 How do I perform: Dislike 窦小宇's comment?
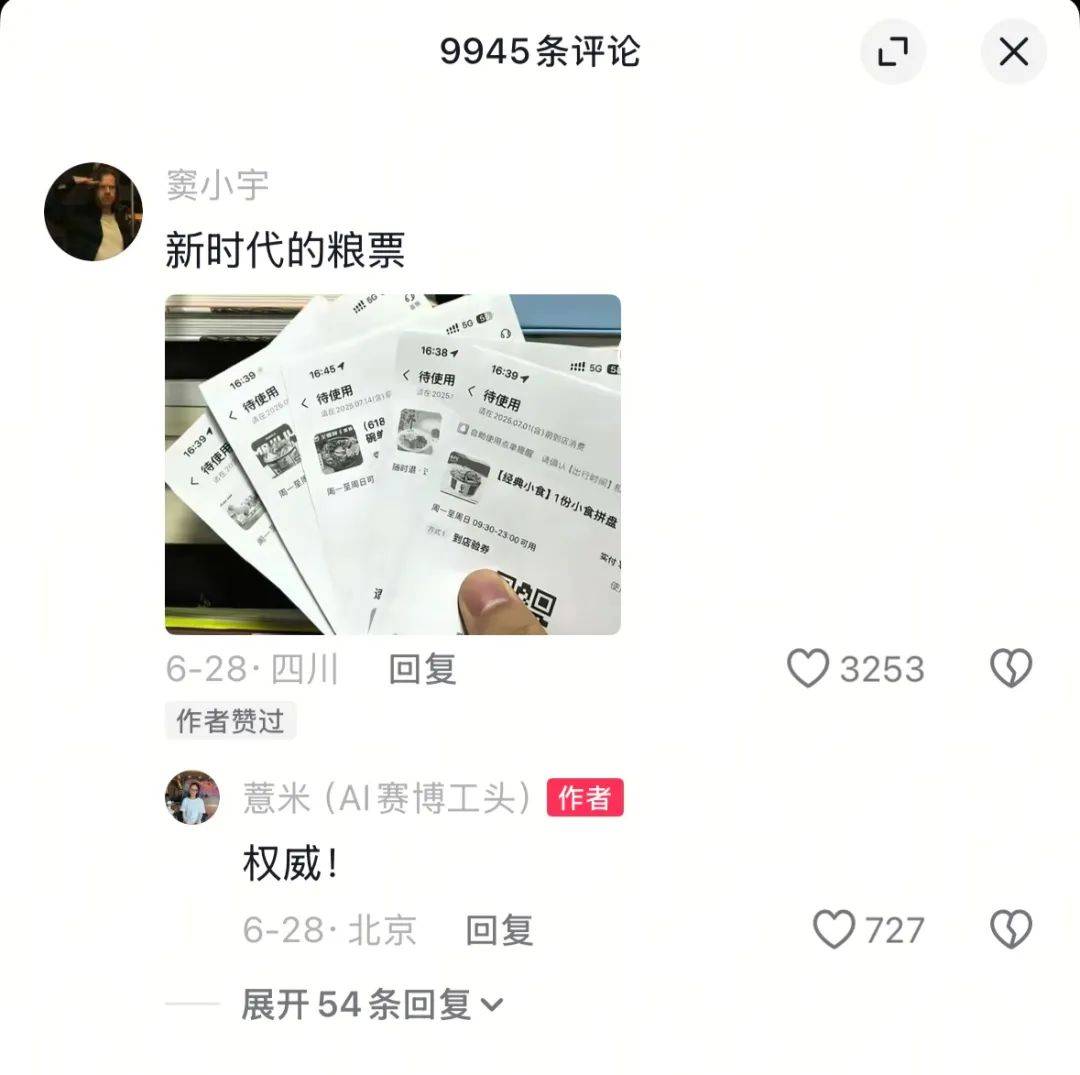[1010, 669]
